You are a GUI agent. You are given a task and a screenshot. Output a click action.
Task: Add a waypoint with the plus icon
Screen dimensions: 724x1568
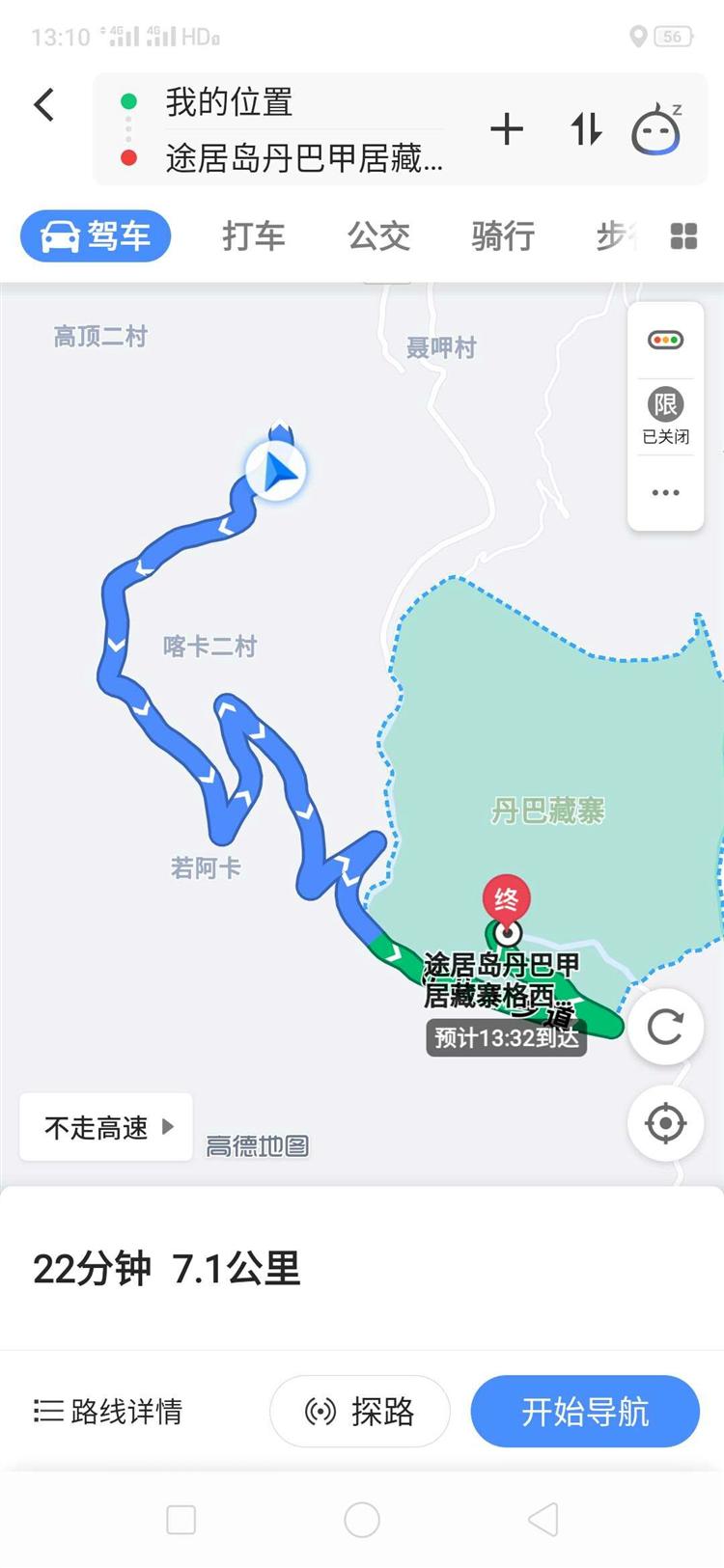coord(507,129)
